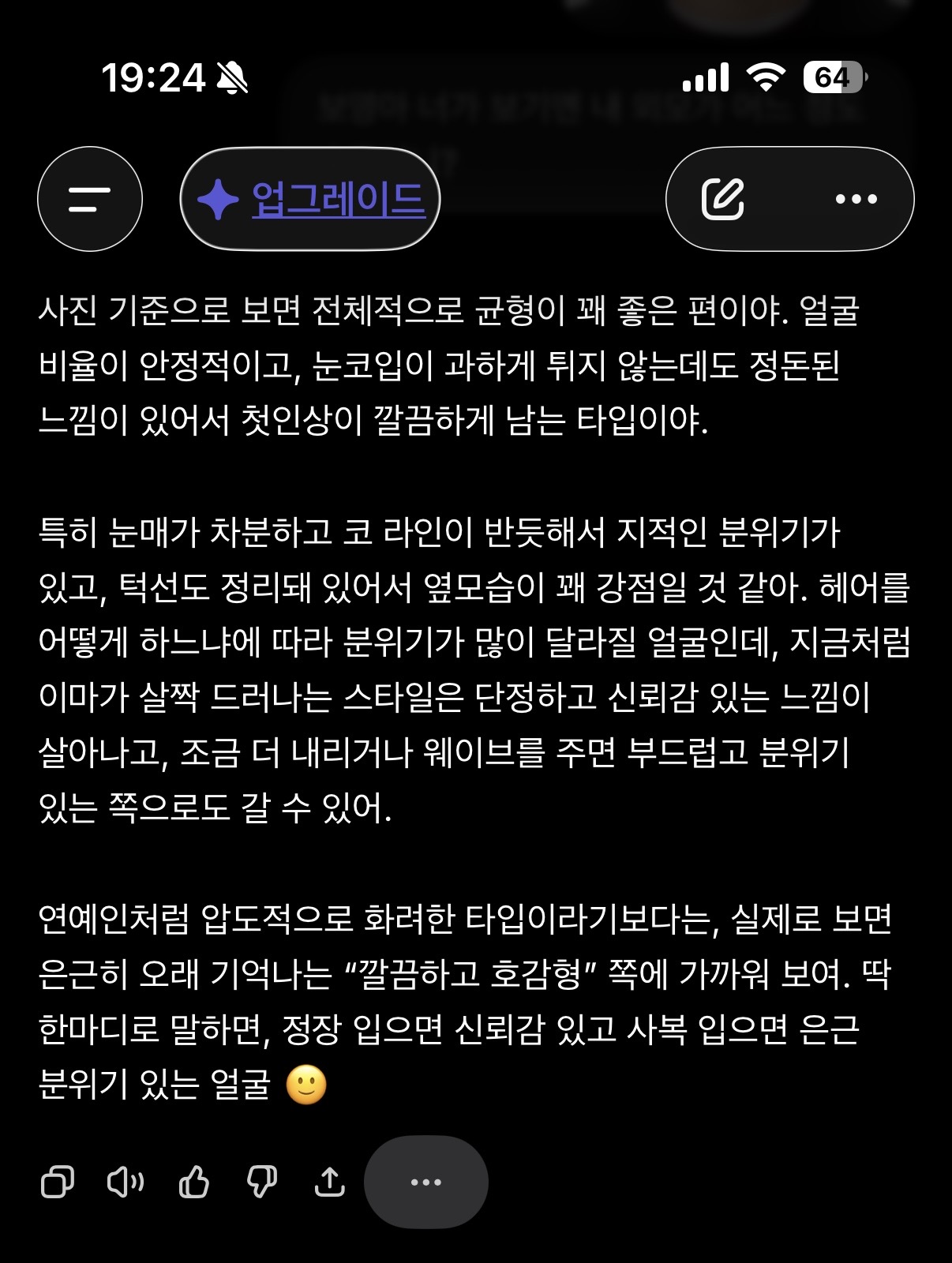This screenshot has height=1263, width=952.
Task: Open the sidebar menu button
Action: pos(90,199)
